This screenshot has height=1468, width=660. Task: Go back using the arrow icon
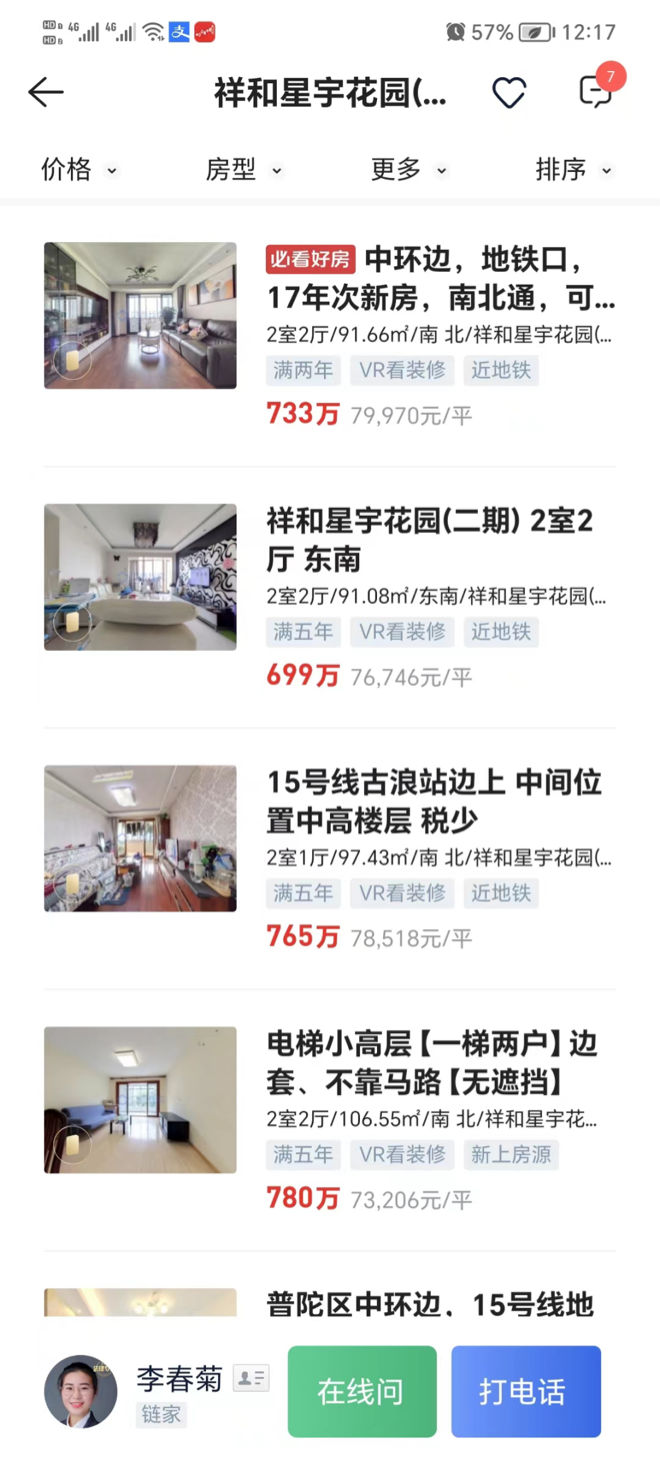45,92
